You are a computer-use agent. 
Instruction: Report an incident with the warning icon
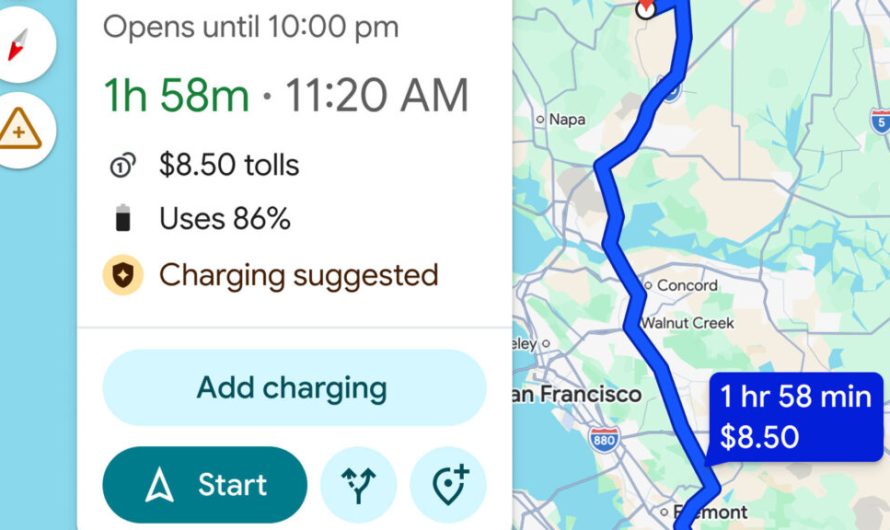point(22,128)
